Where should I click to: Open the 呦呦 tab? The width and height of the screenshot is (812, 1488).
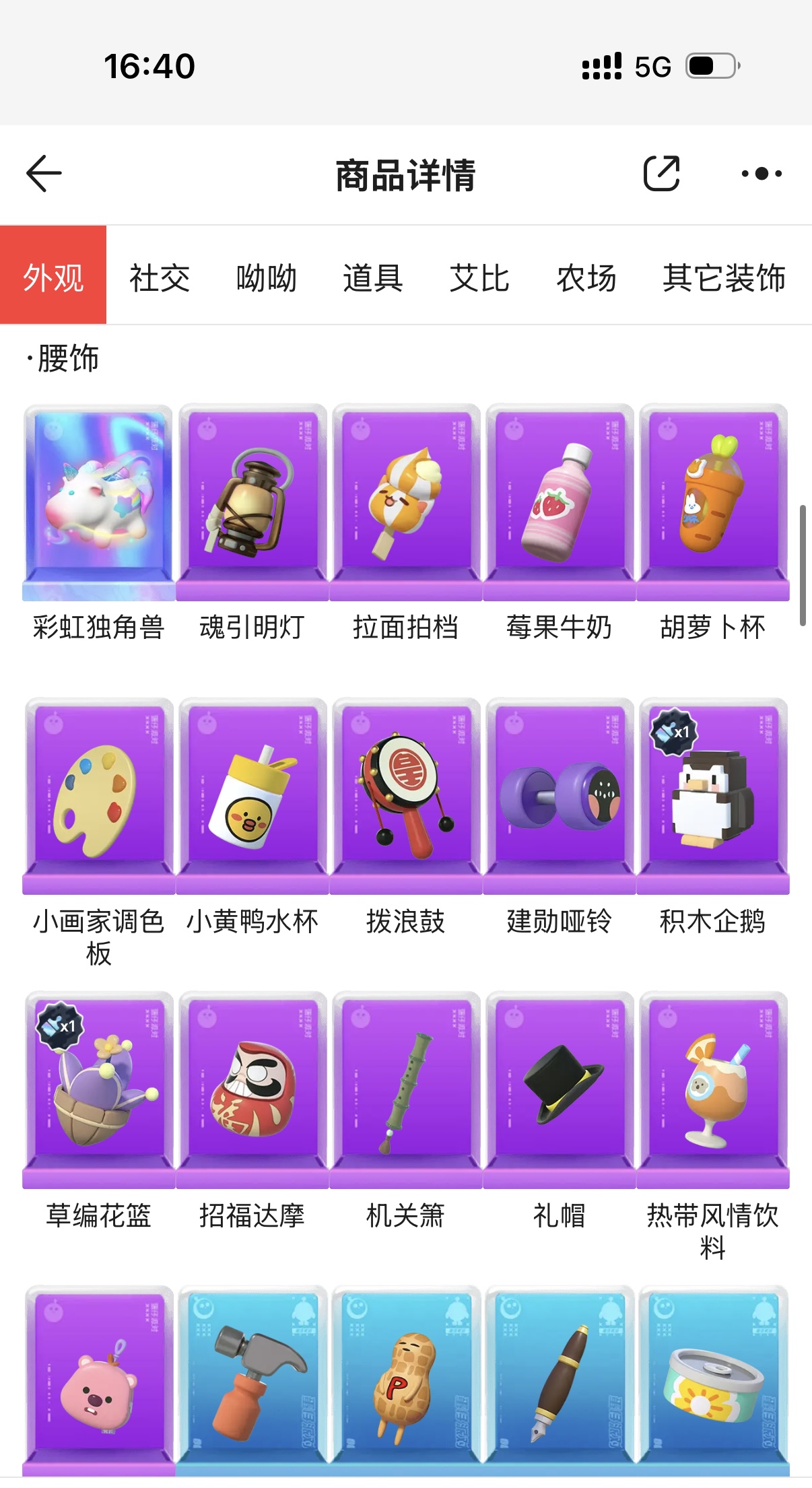266,277
